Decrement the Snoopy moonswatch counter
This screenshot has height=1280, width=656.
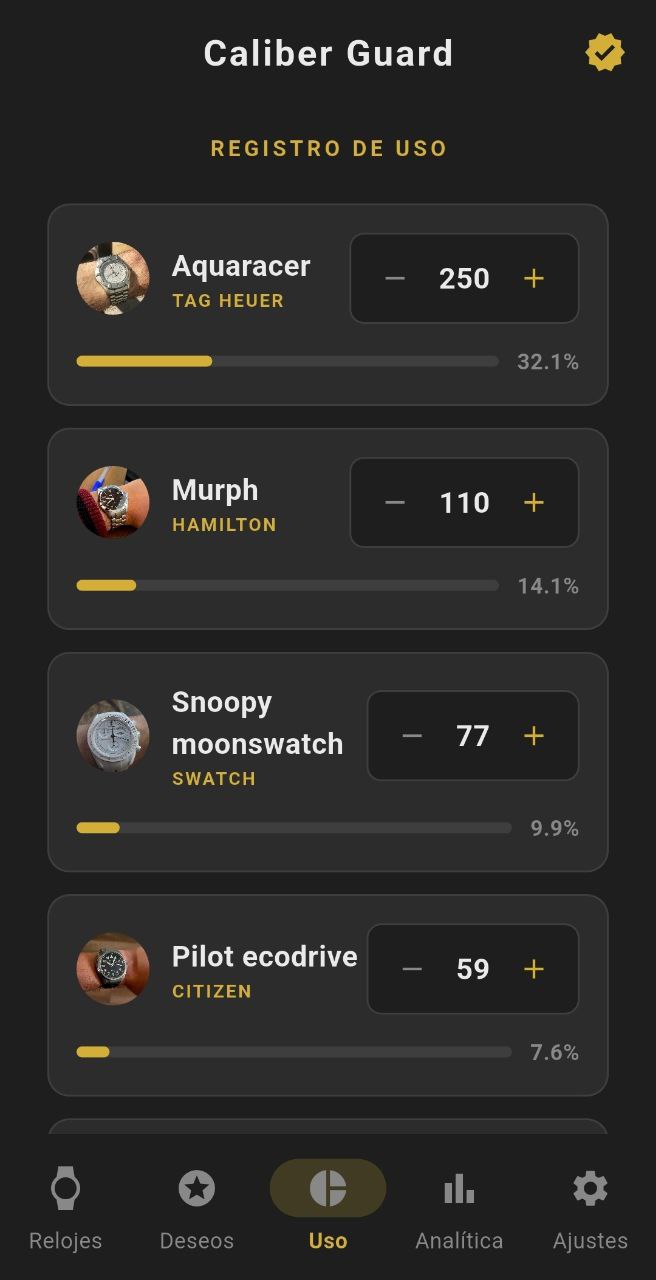(x=412, y=736)
